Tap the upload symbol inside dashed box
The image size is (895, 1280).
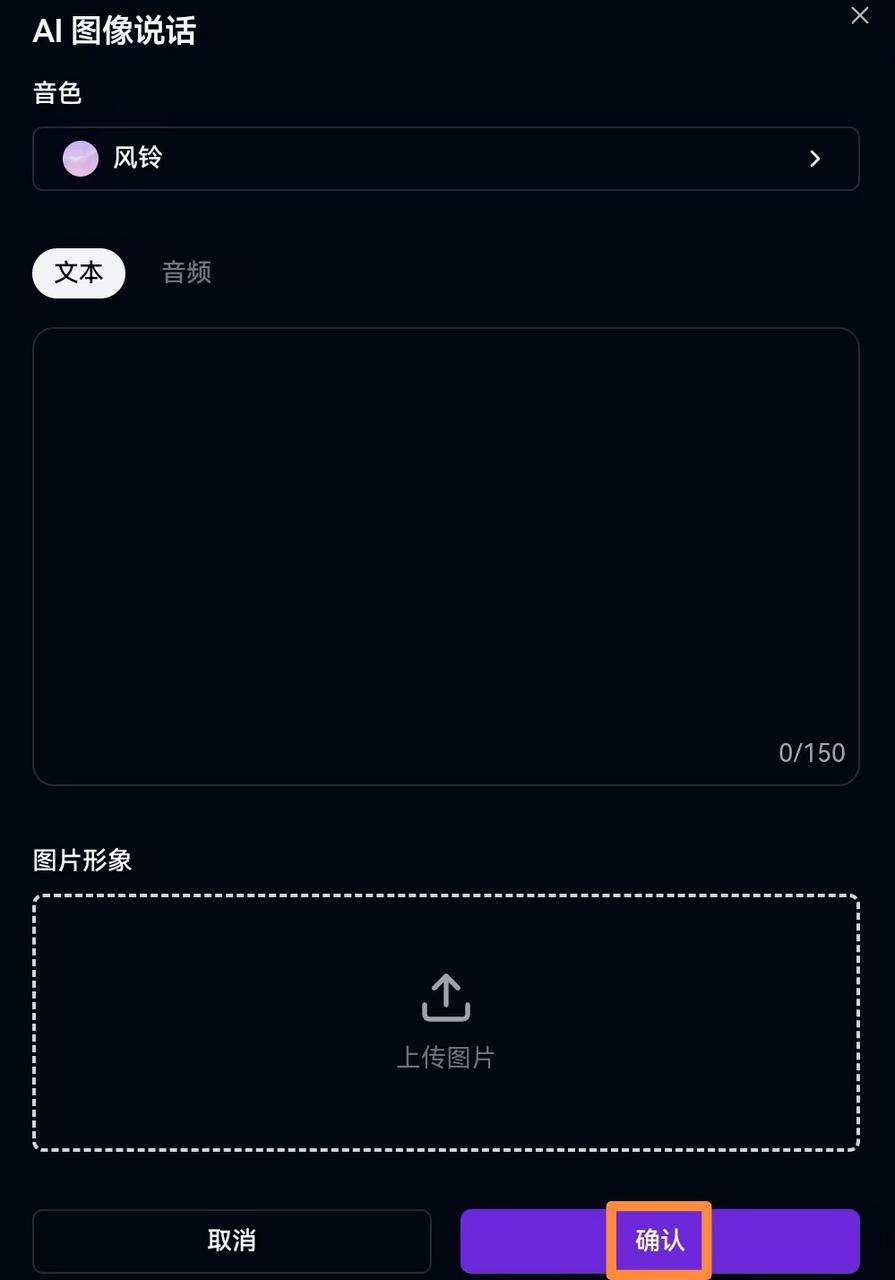point(446,996)
